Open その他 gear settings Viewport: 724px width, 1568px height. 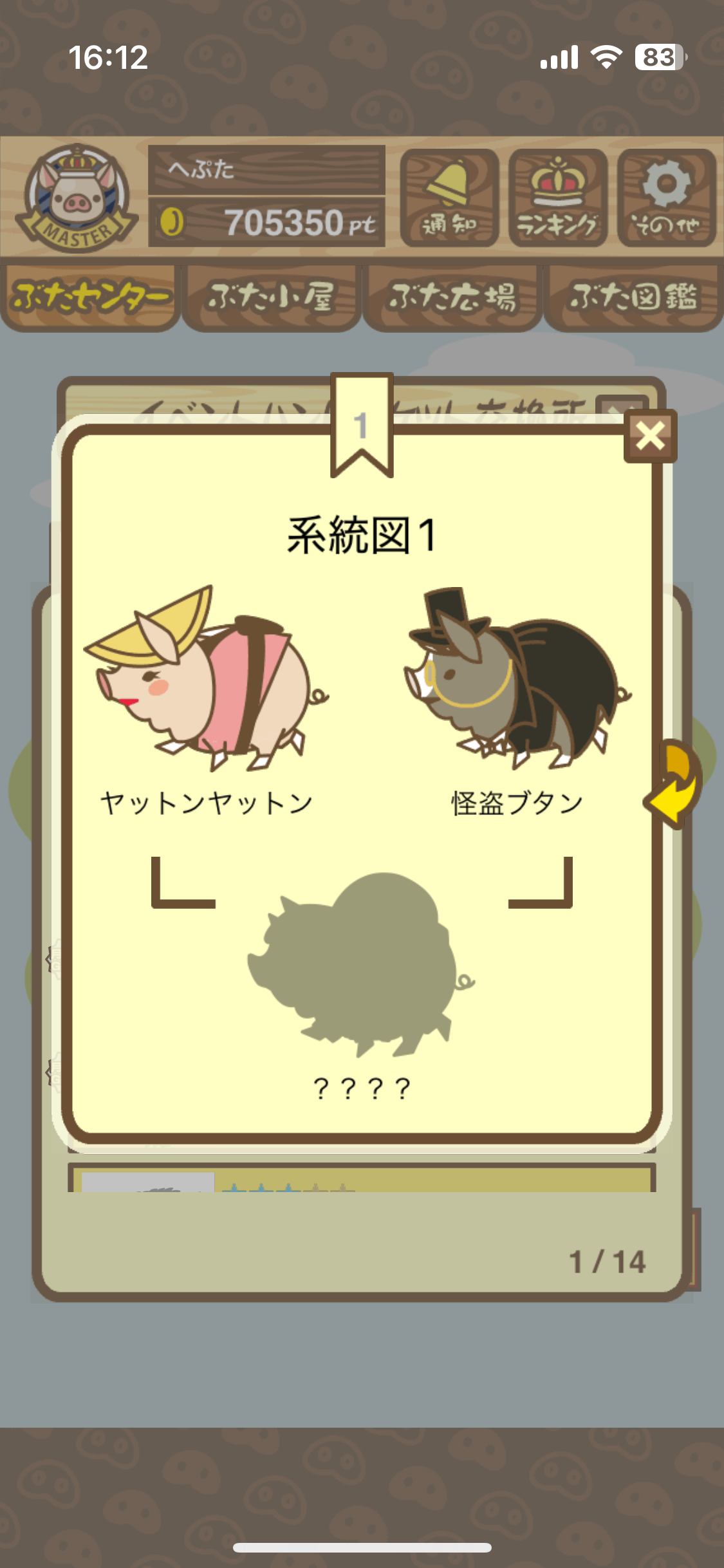pyautogui.click(x=667, y=198)
